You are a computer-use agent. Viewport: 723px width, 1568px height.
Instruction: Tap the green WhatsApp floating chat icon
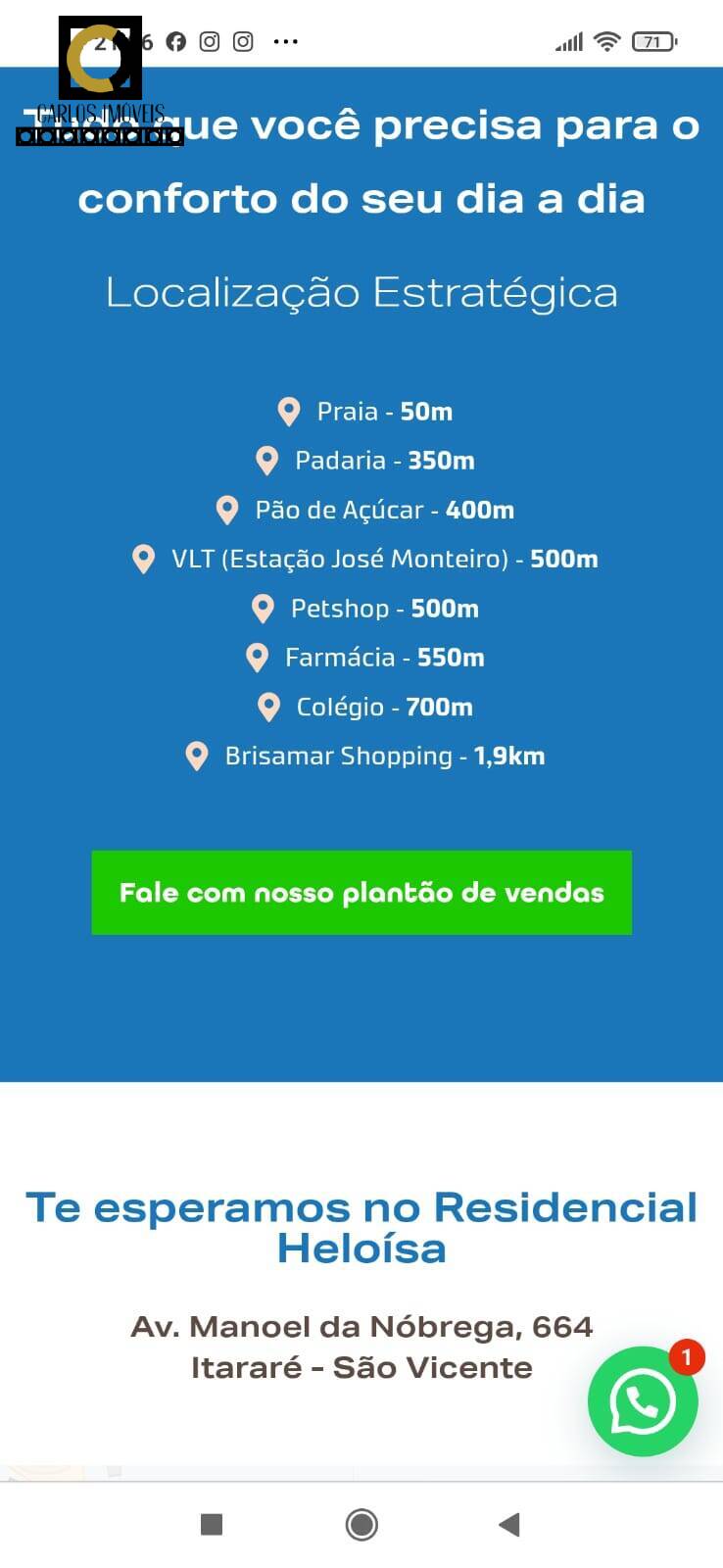coord(644,1401)
